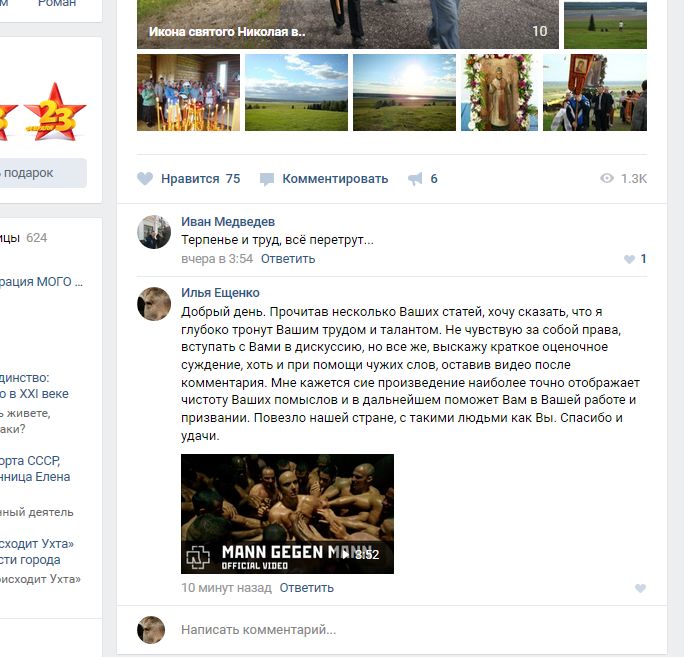This screenshot has width=684, height=657.
Task: Open the church interior group photo
Action: tap(188, 92)
